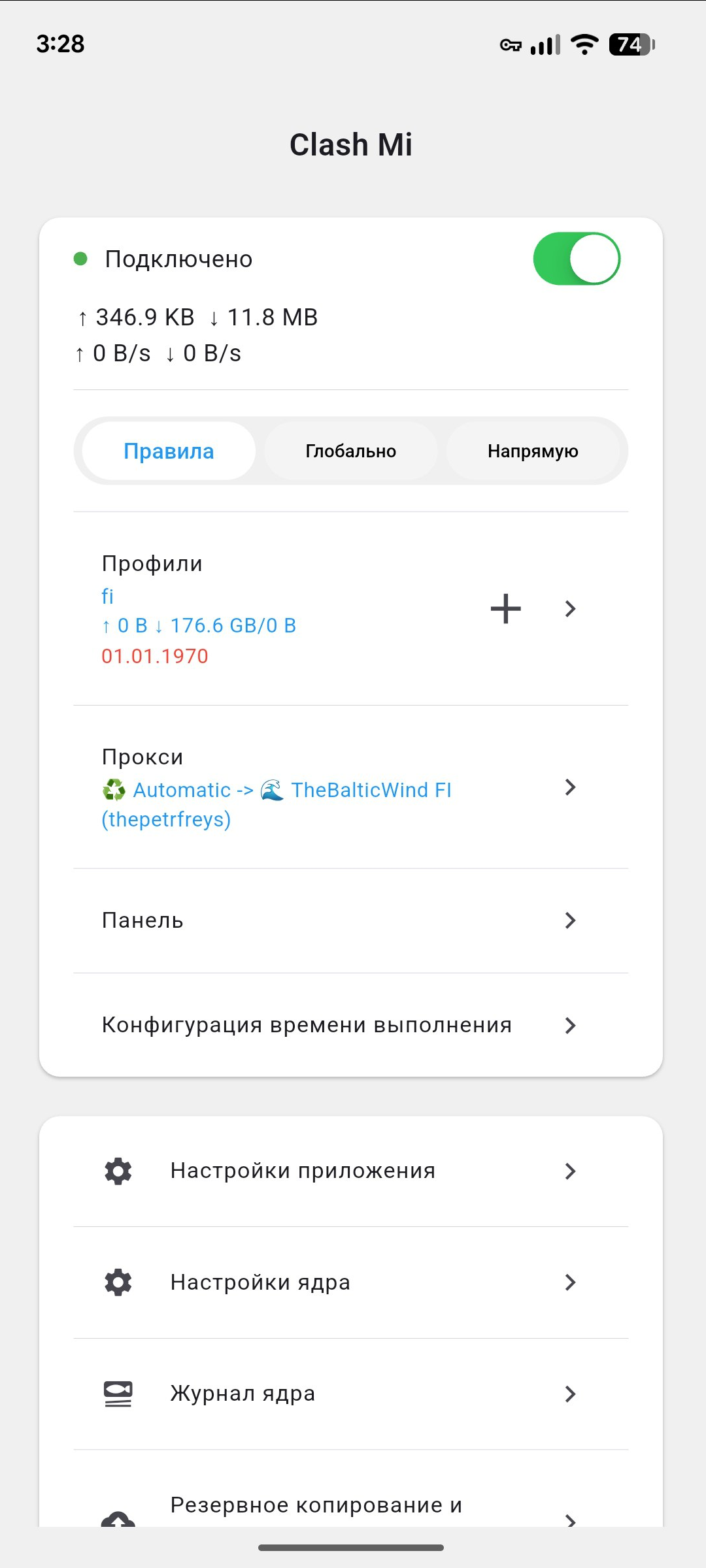706x1568 pixels.
Task: Turn off the Подключено connection switch
Action: [576, 259]
